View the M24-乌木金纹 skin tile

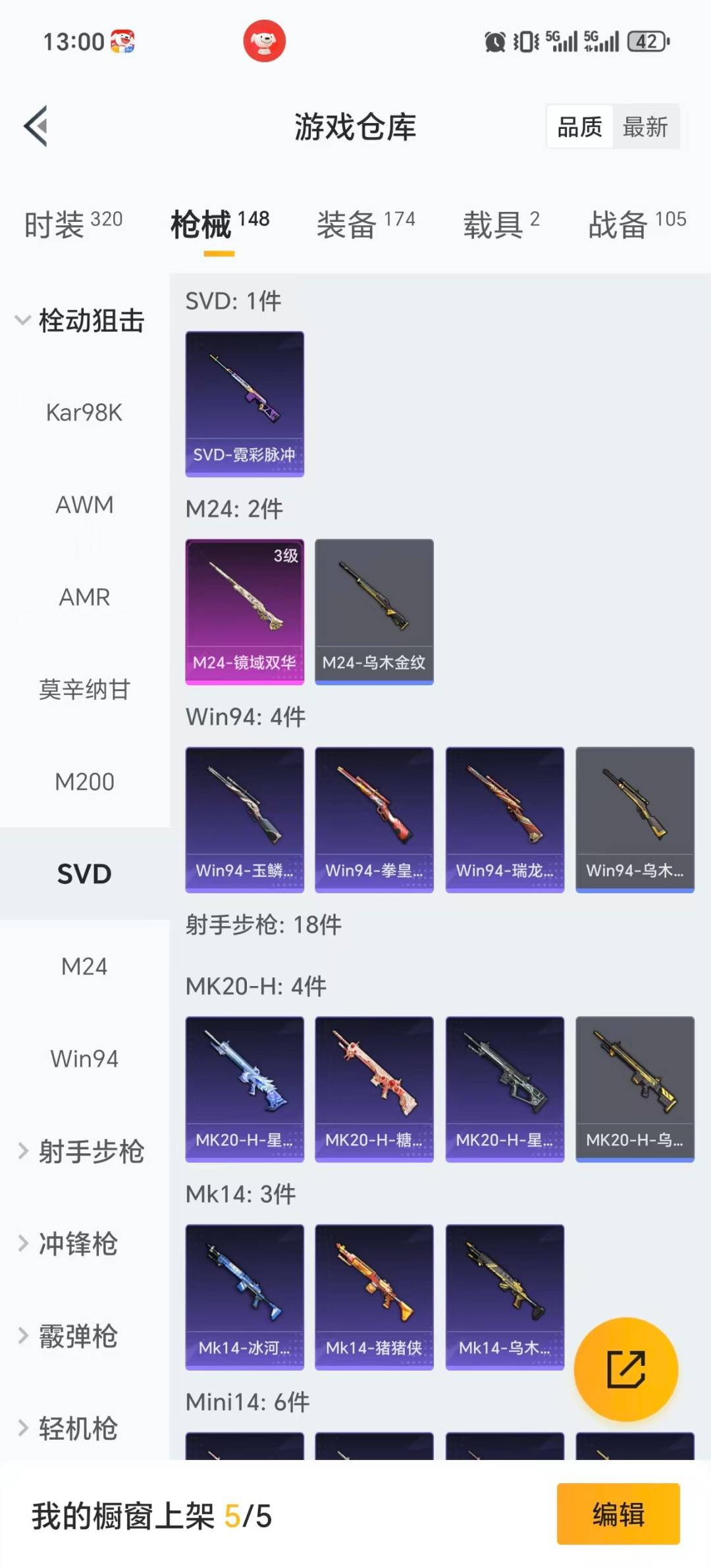(374, 612)
